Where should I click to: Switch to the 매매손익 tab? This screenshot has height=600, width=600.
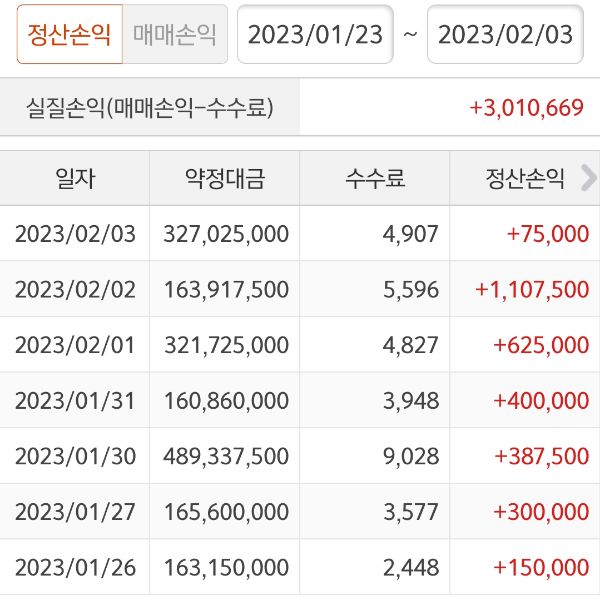click(x=175, y=35)
